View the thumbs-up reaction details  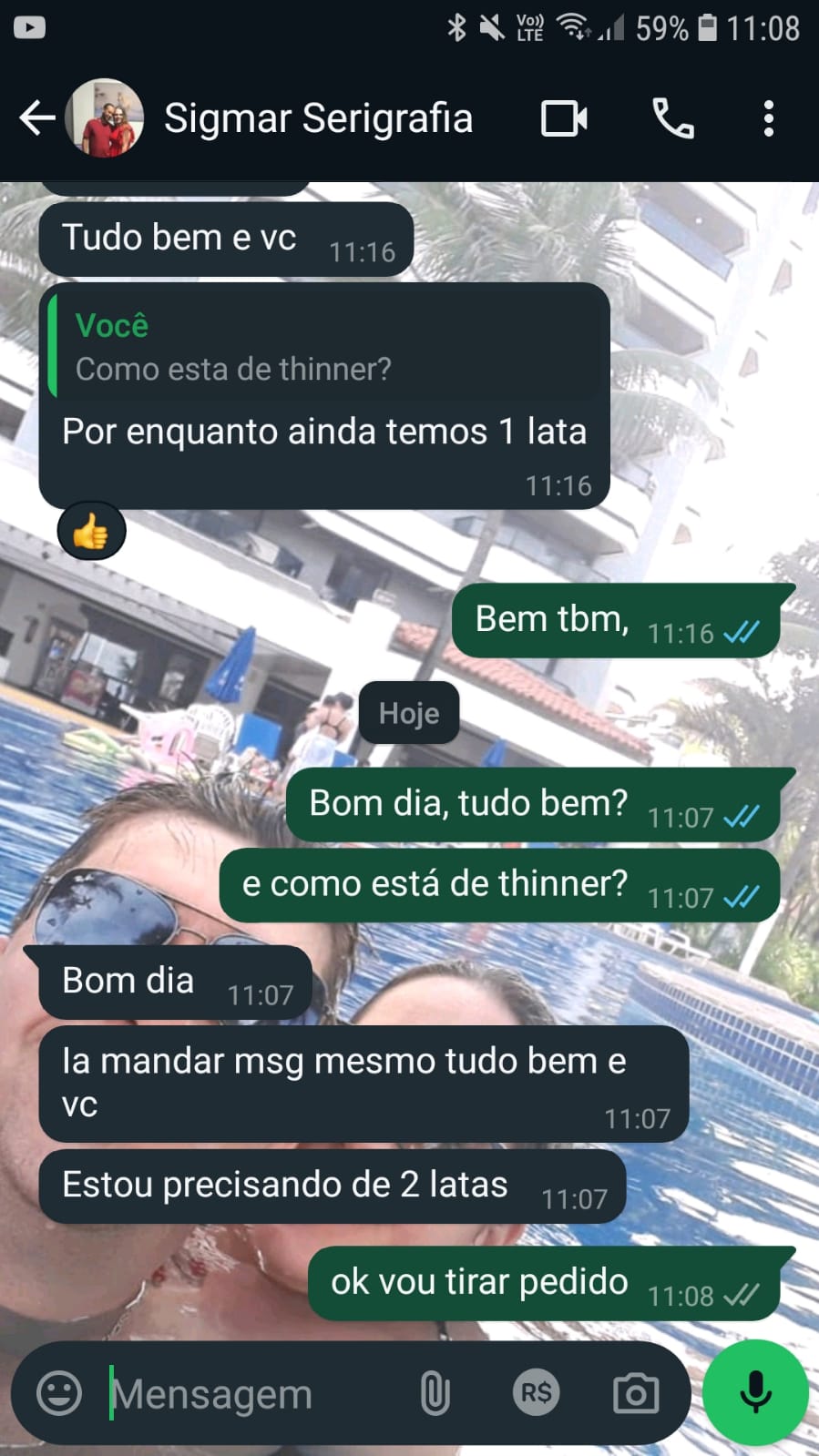coord(91,532)
